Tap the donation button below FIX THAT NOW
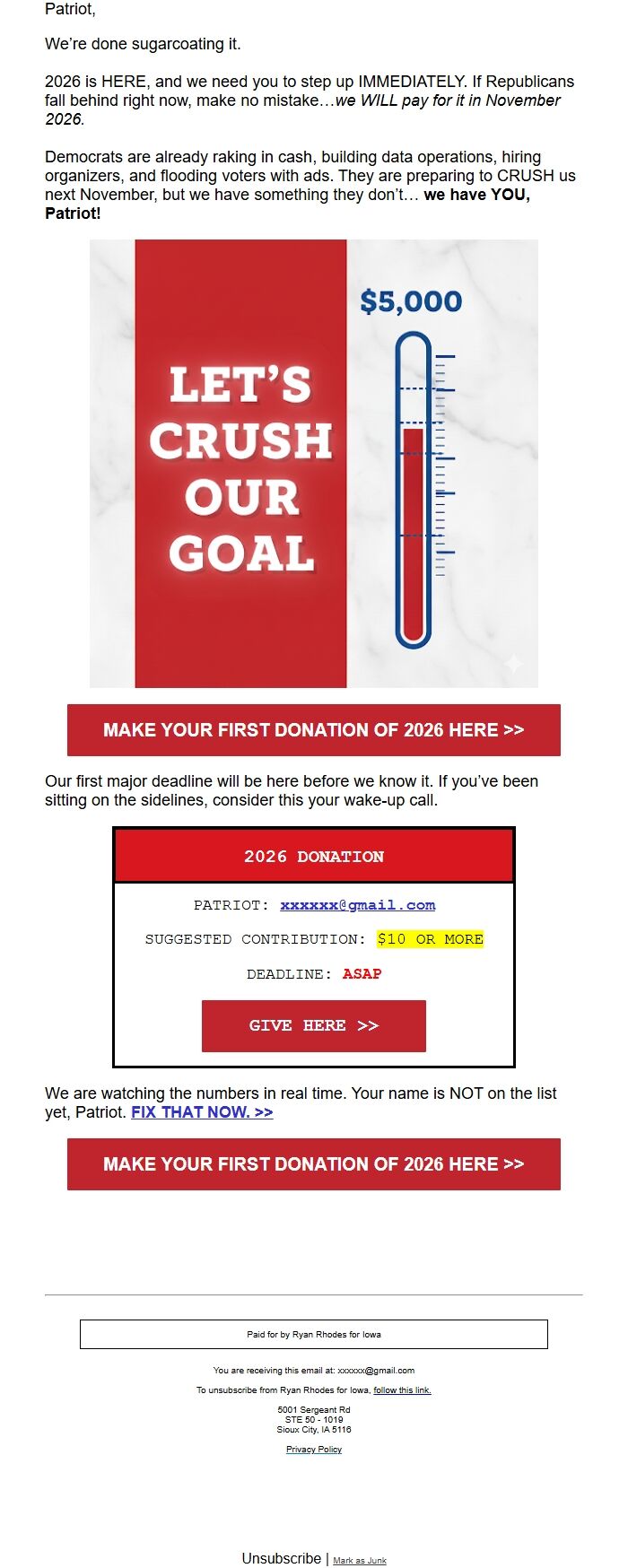Screen dimensions: 628x1568 (313, 1164)
